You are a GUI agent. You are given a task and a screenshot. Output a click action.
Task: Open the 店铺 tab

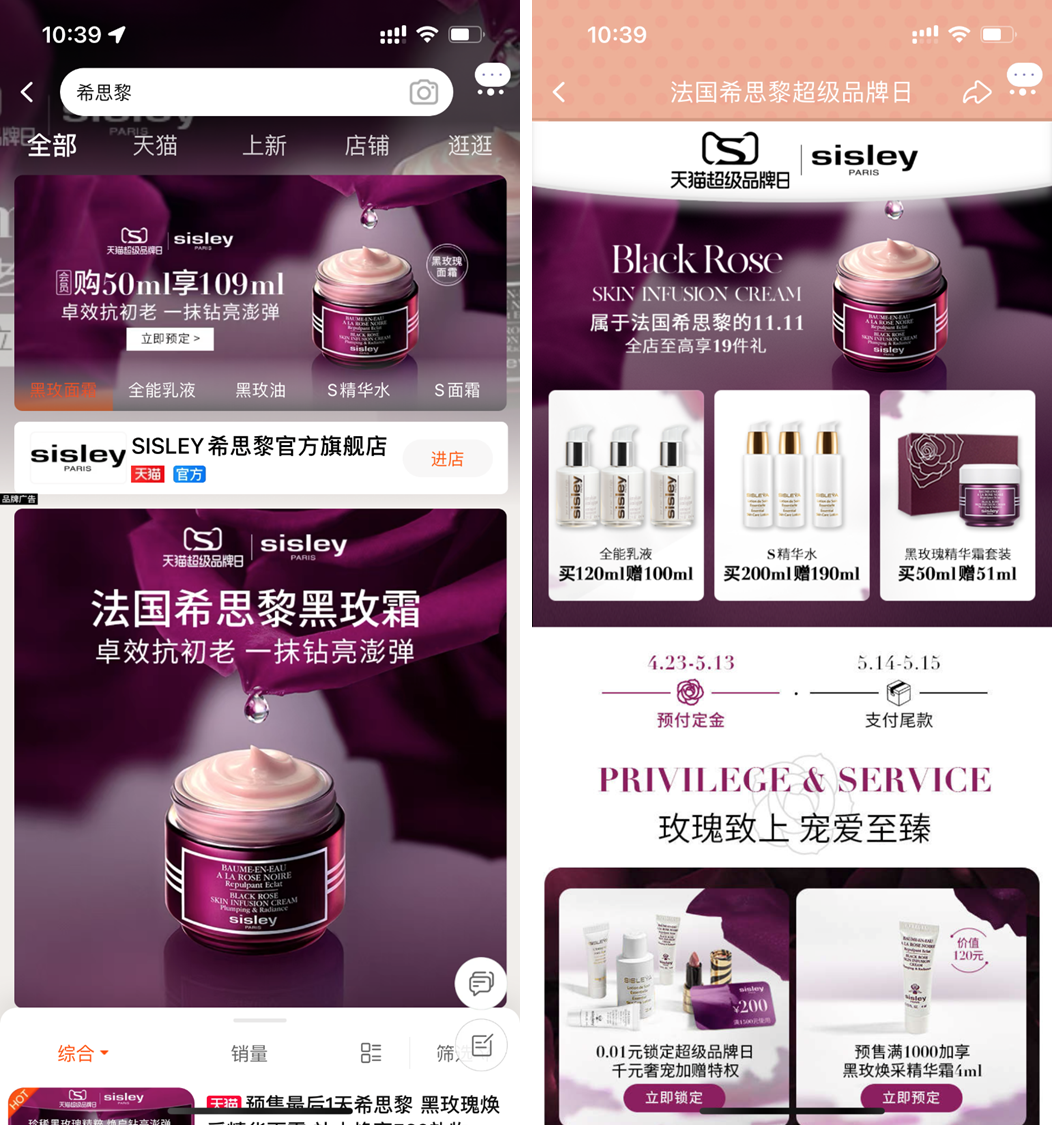367,145
